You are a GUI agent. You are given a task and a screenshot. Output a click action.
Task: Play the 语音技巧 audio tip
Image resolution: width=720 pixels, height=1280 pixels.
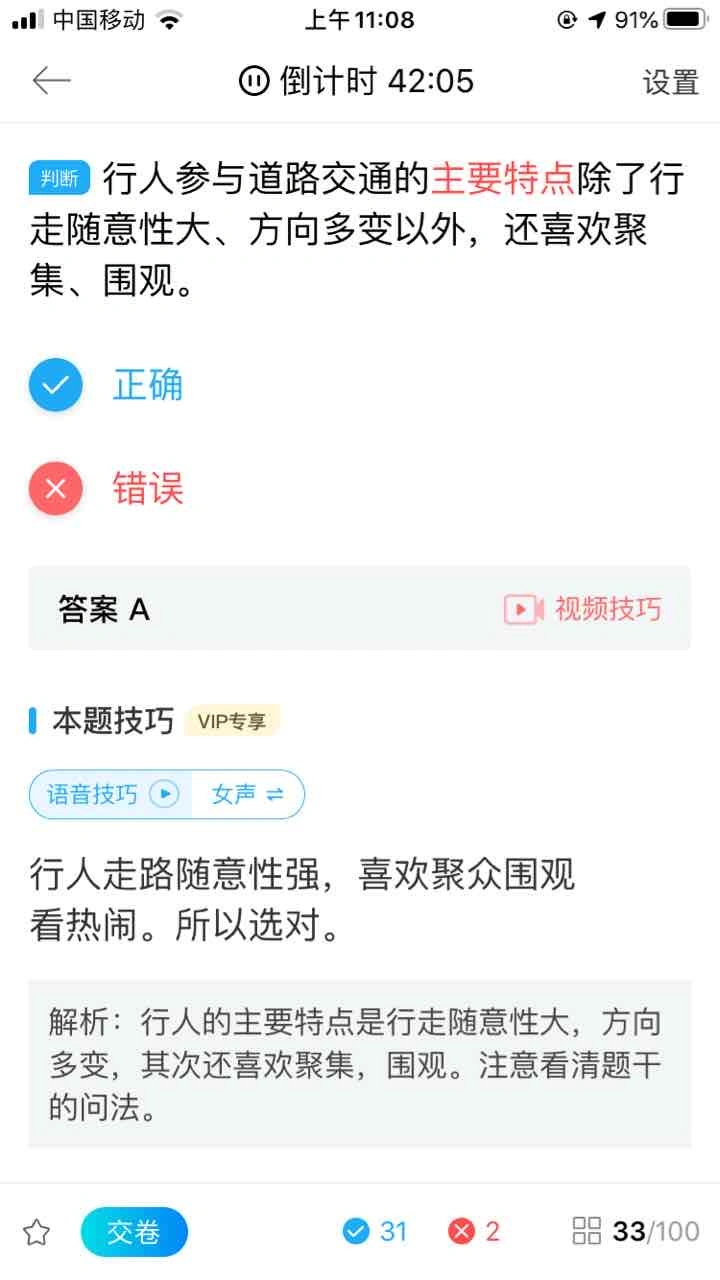click(111, 794)
